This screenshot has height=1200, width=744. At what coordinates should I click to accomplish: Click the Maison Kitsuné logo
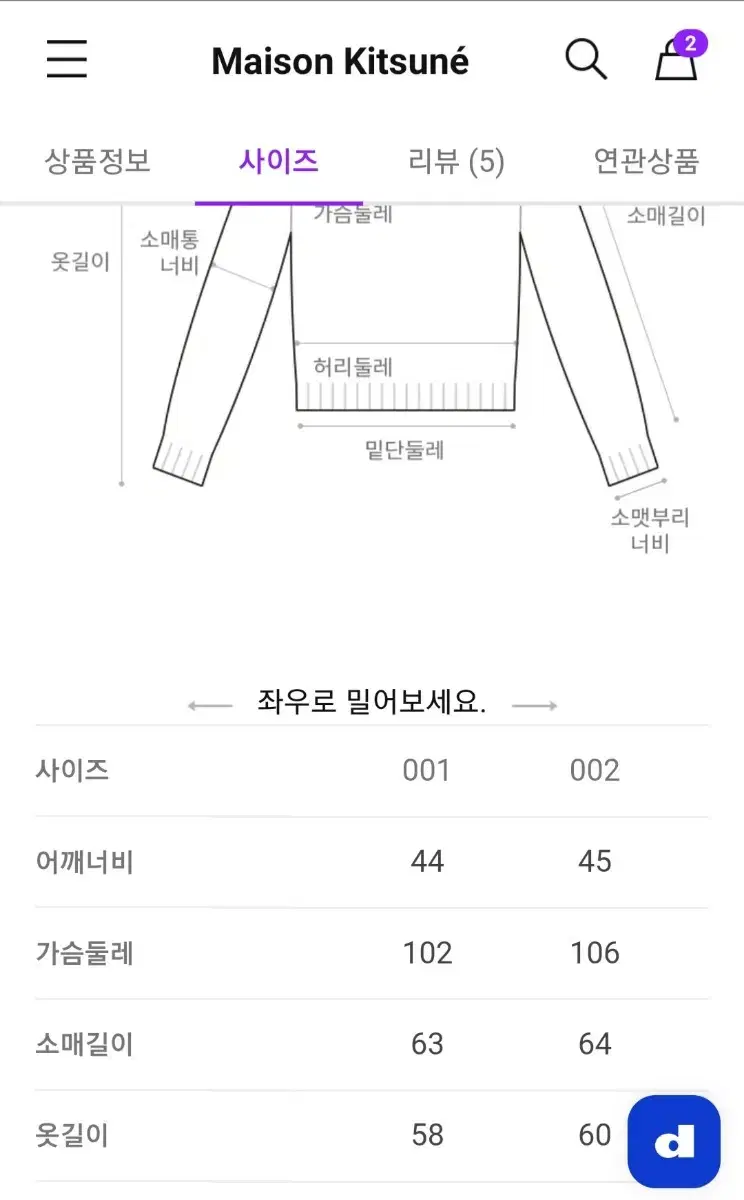[x=341, y=60]
